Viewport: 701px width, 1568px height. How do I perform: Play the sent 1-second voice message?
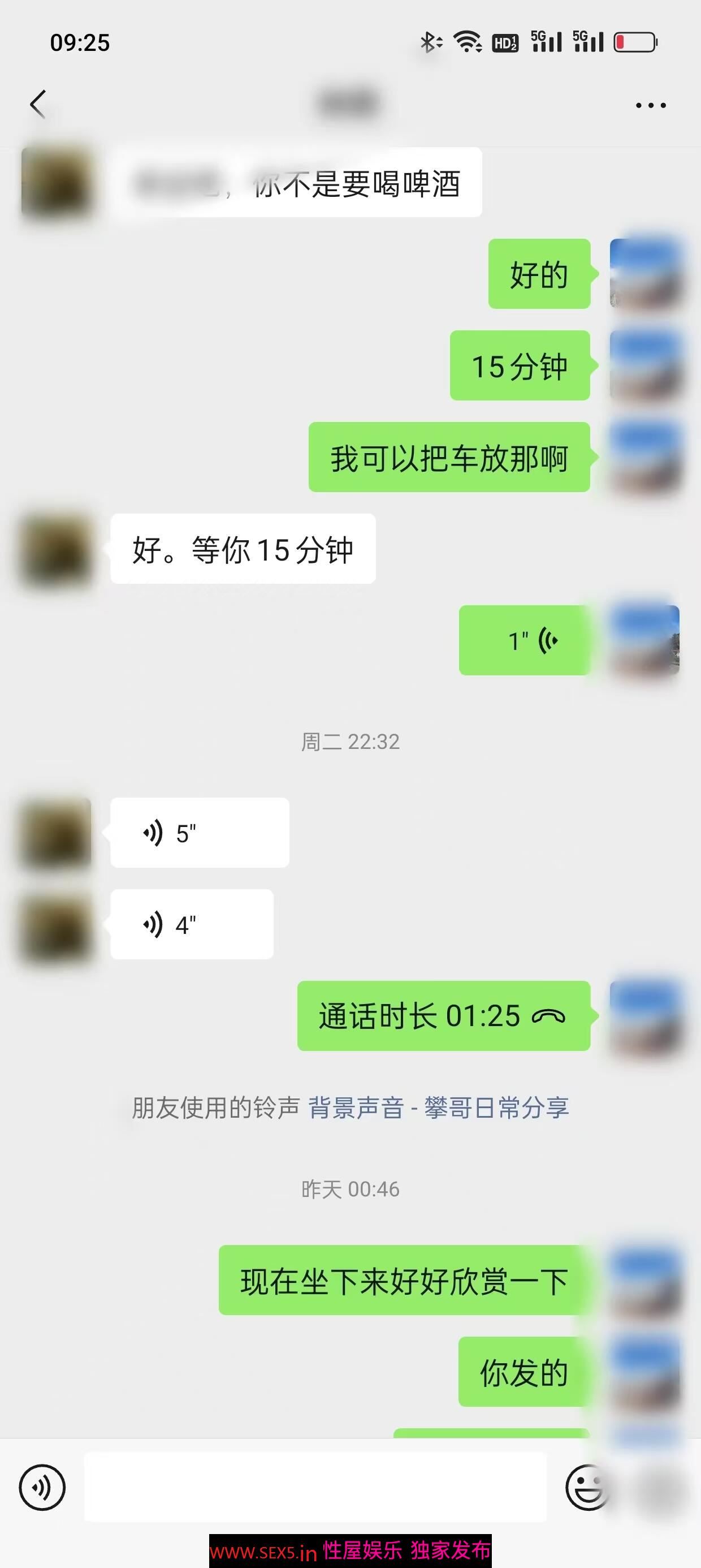pos(524,640)
